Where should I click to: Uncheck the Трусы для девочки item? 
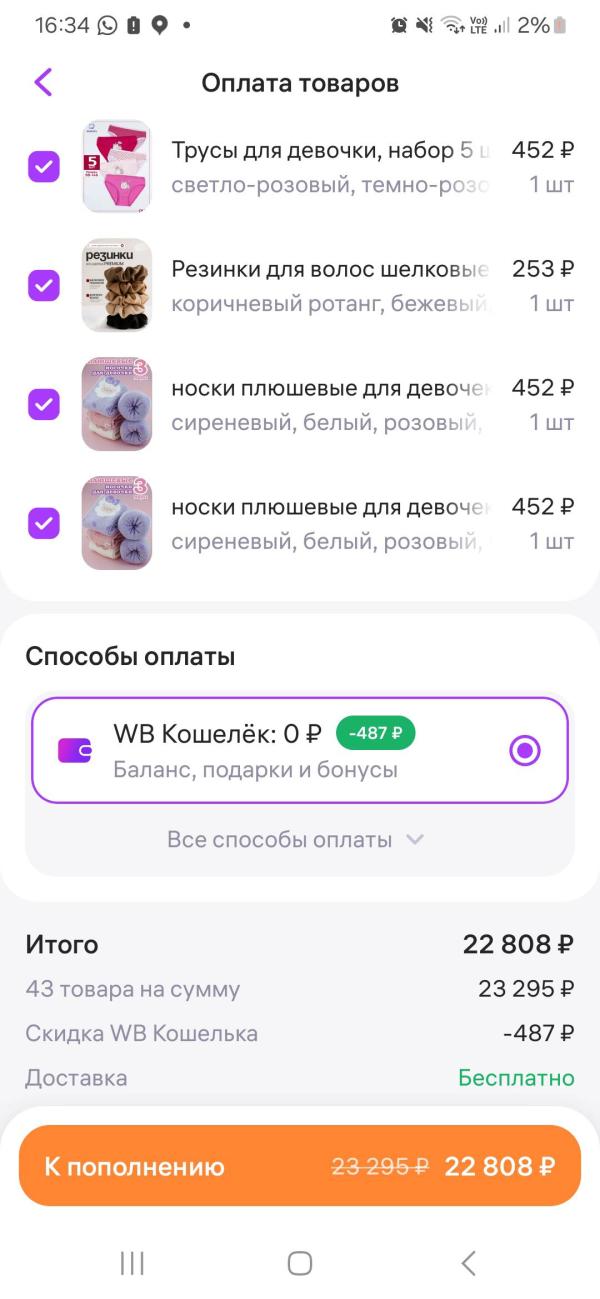(x=43, y=166)
